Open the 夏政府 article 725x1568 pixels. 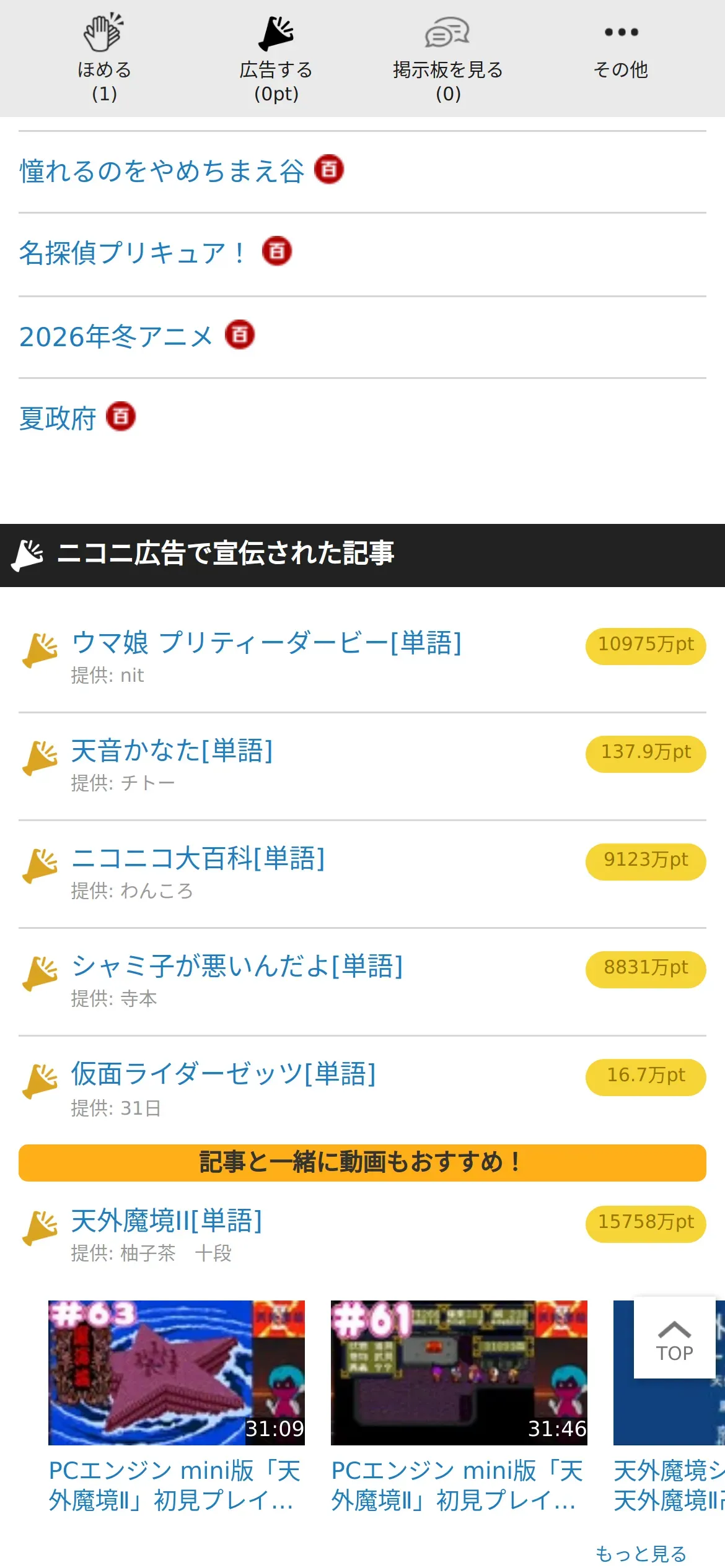tap(58, 419)
